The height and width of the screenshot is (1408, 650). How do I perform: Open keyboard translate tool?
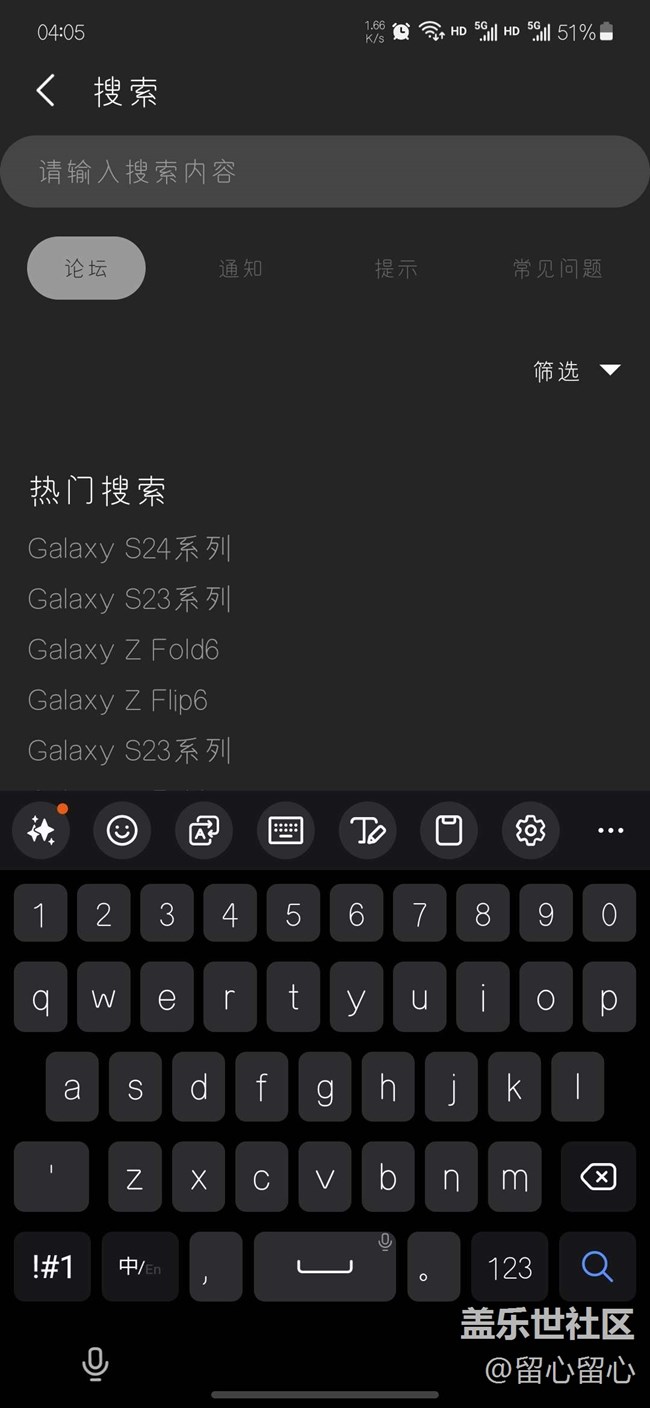point(204,830)
